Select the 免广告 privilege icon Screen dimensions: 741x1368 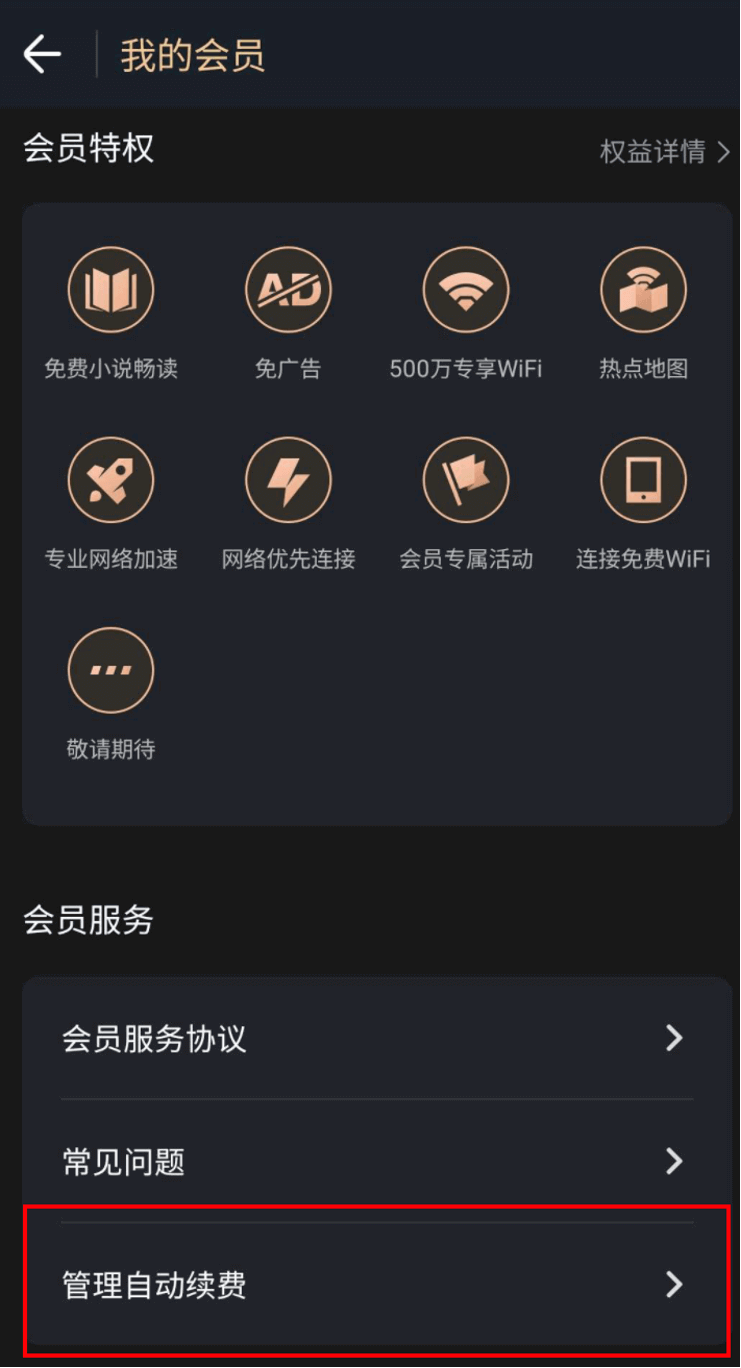point(288,290)
